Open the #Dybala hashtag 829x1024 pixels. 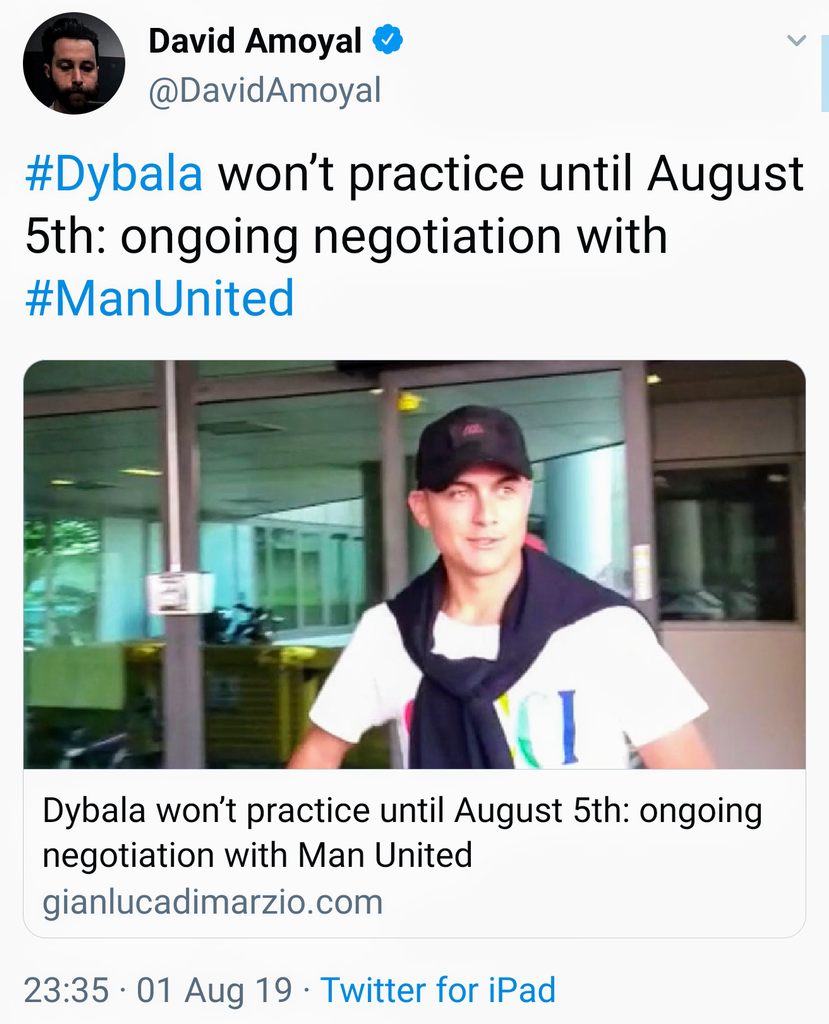[113, 174]
